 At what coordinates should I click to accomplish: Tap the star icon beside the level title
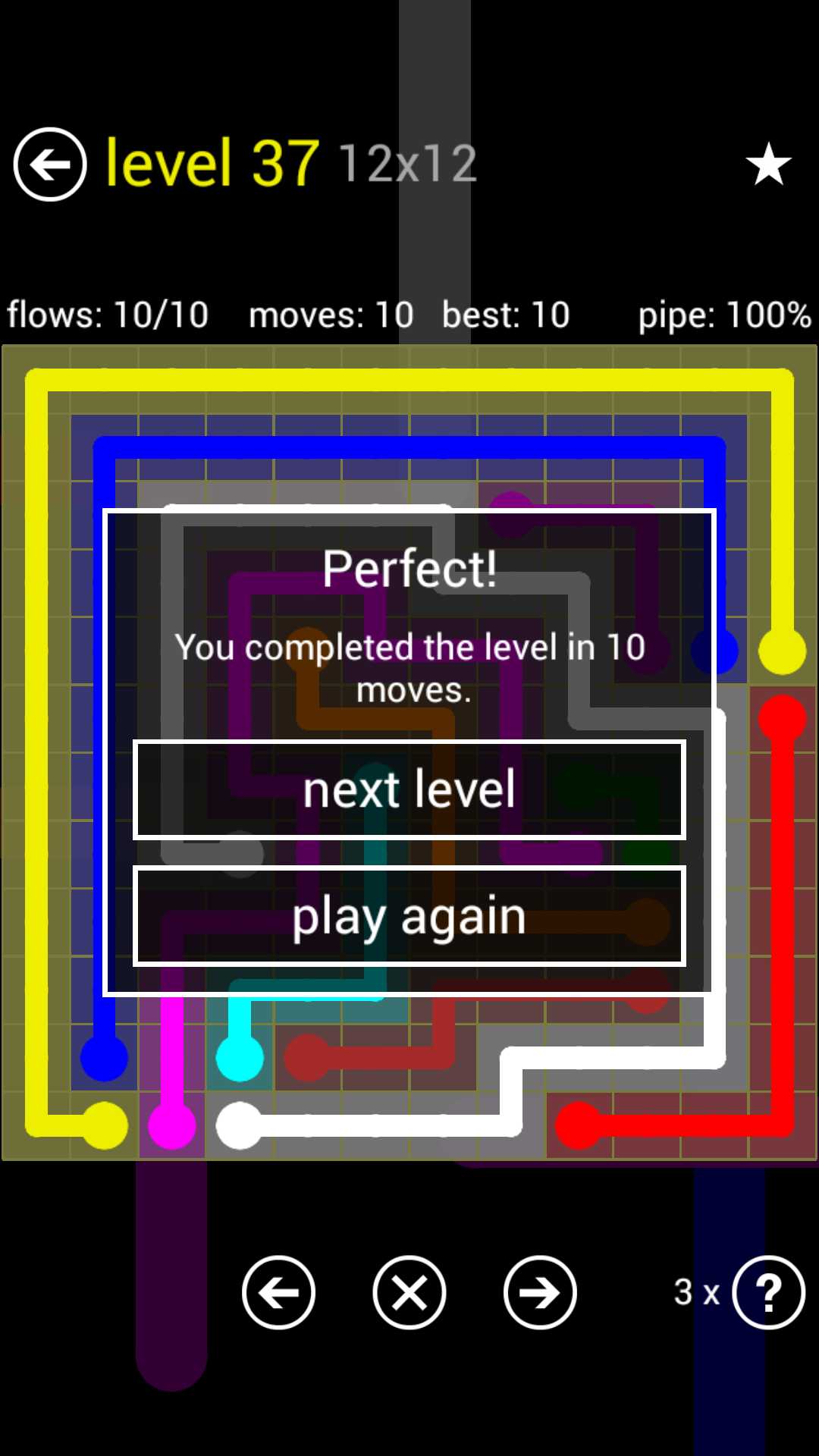[x=768, y=164]
